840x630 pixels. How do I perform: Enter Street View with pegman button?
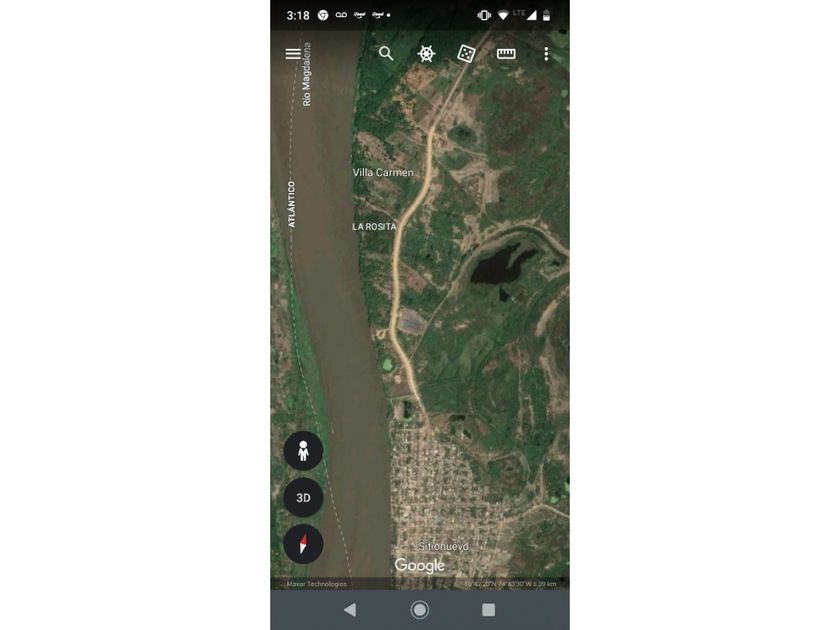click(x=303, y=451)
